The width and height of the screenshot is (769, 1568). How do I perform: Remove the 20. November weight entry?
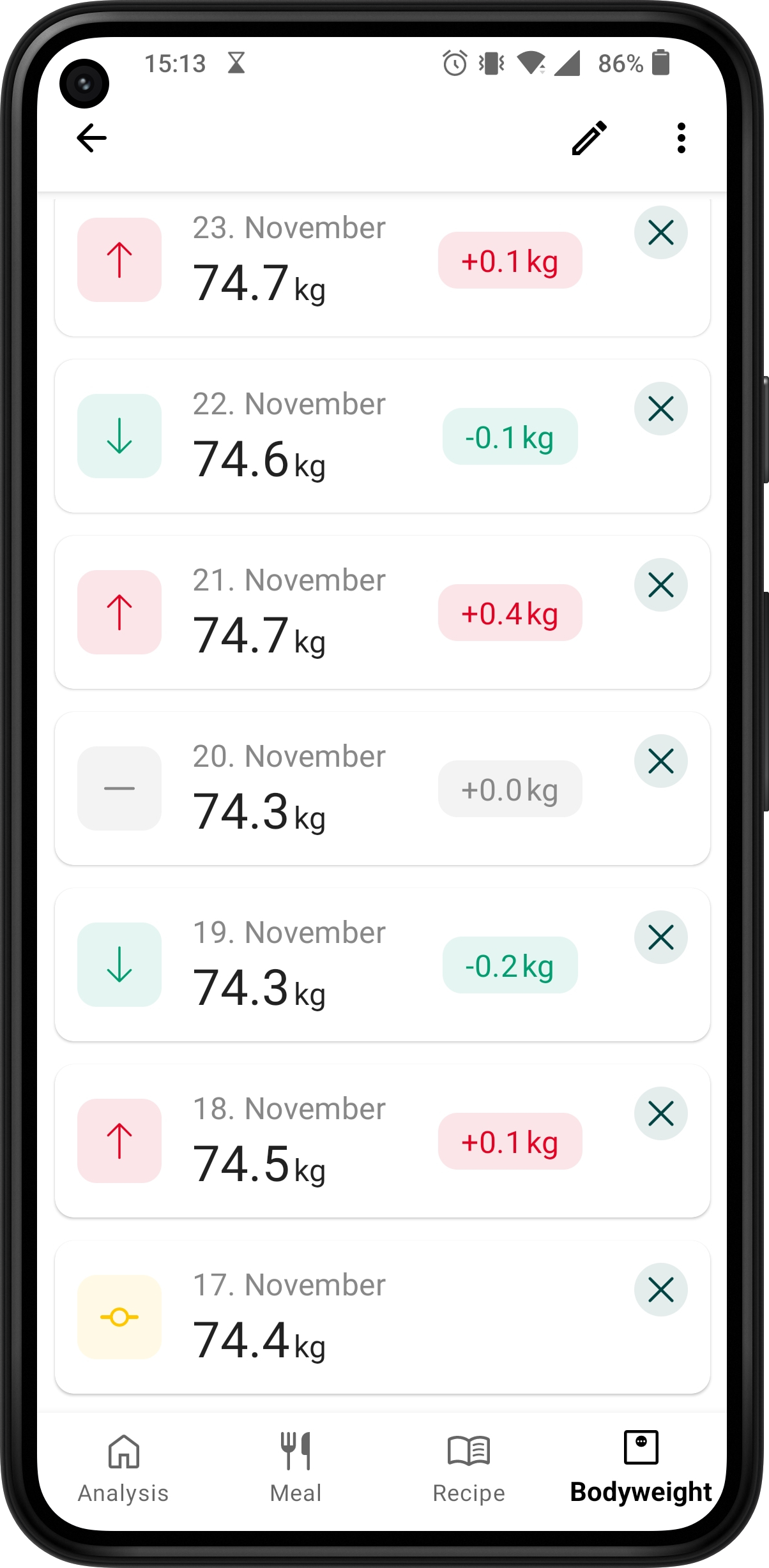point(660,761)
